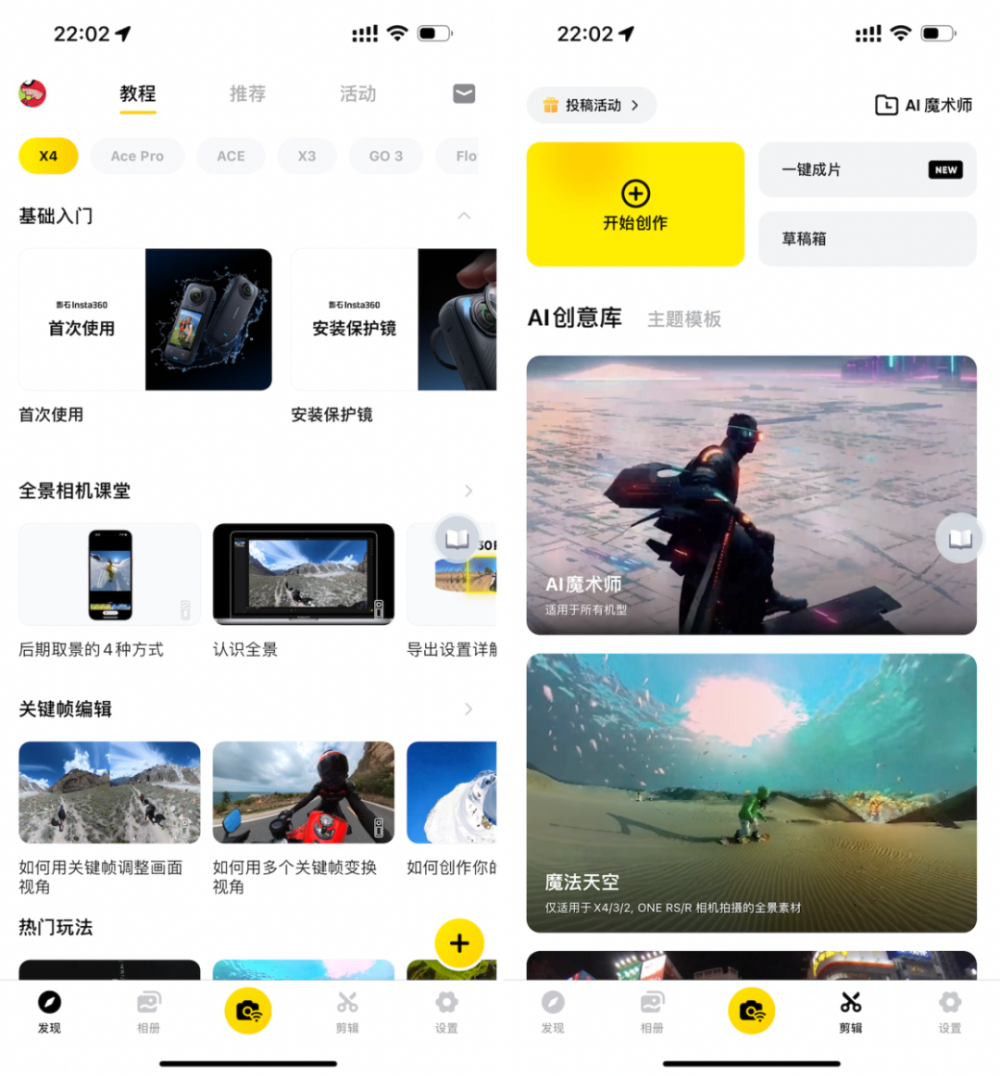1000x1076 pixels.
Task: Collapse the 基础入门 section
Action: coord(462,216)
